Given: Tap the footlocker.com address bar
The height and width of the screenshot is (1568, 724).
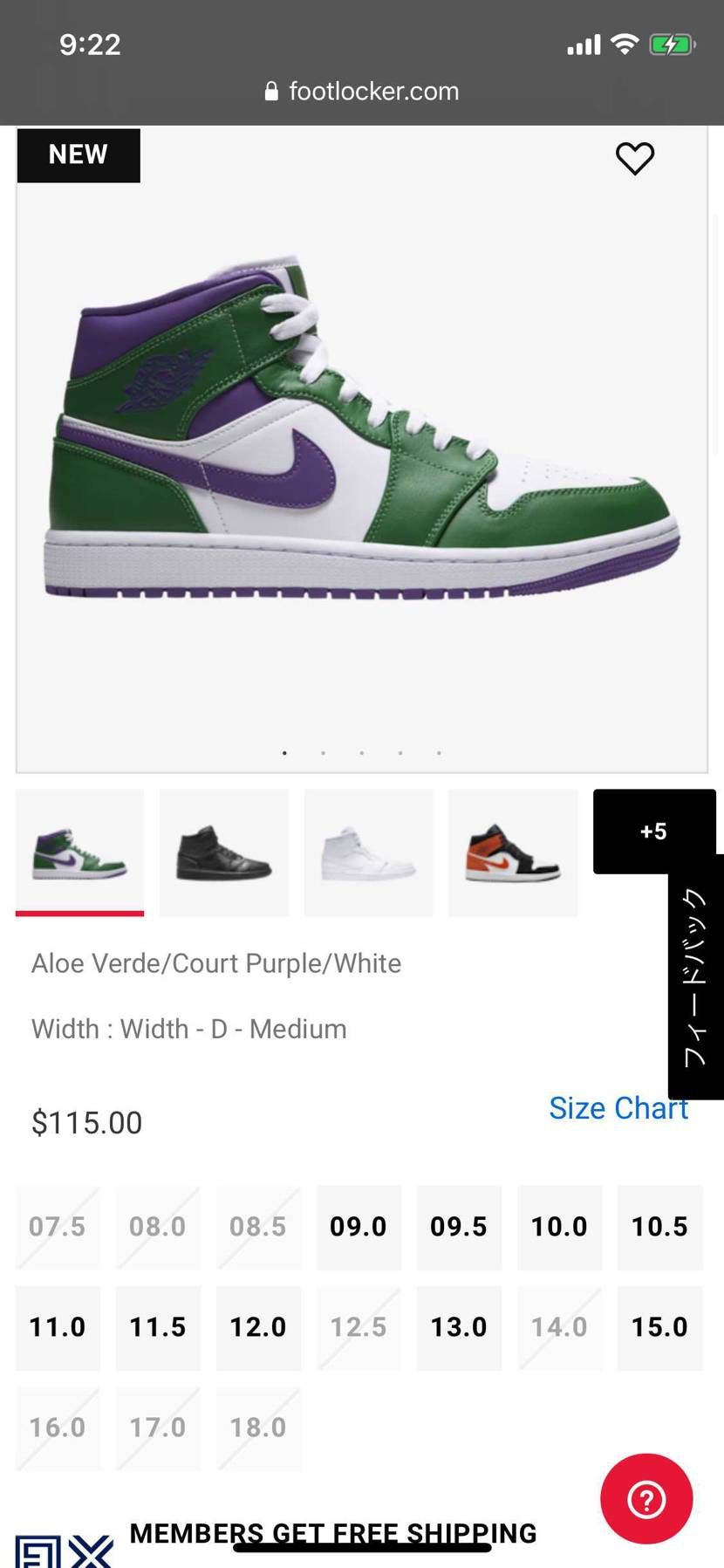Looking at the screenshot, I should [362, 91].
